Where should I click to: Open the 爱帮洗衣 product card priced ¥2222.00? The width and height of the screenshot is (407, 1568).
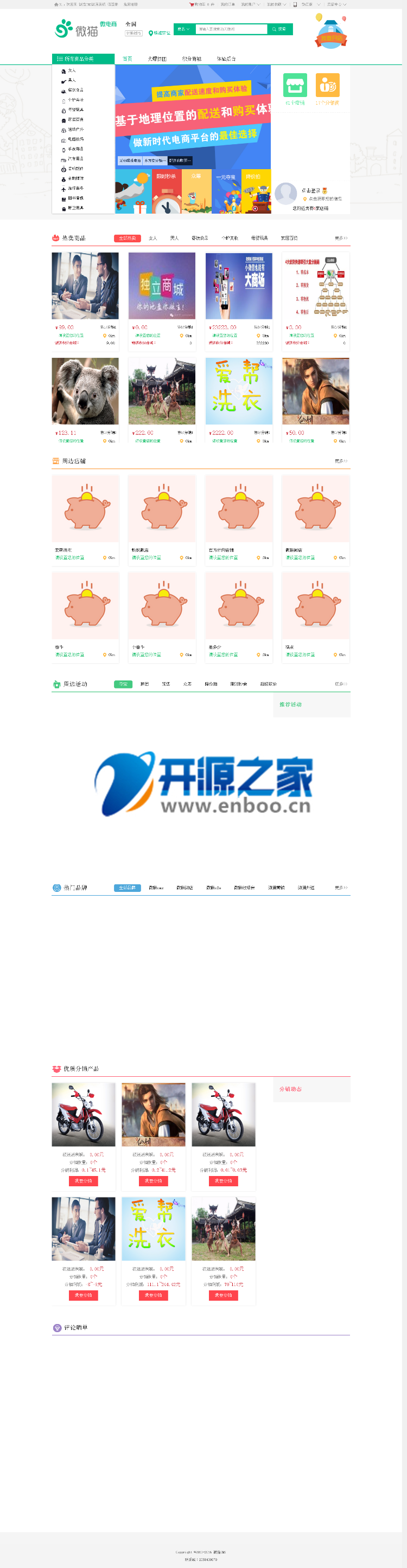(239, 391)
